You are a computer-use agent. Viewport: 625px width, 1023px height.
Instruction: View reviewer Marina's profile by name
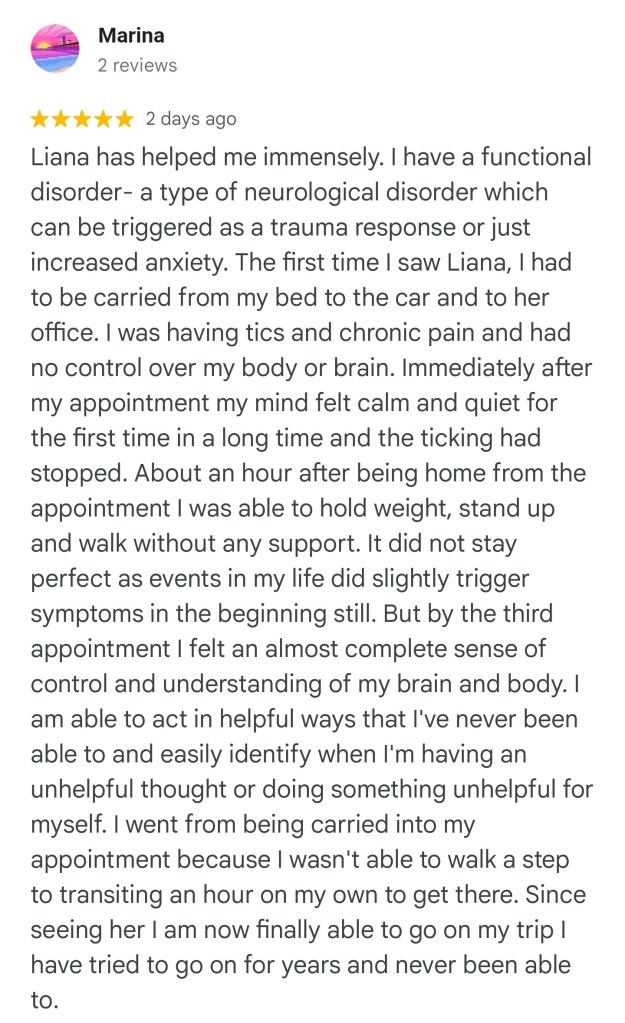130,36
